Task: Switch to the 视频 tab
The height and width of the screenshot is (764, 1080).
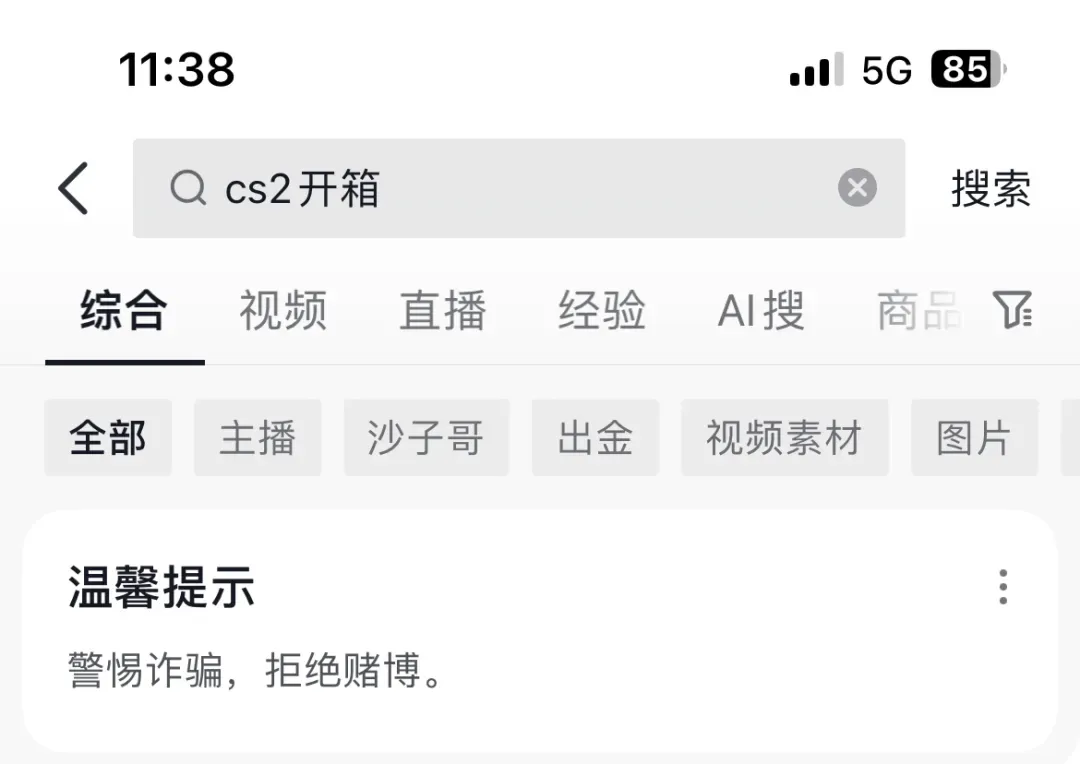Action: pos(283,311)
